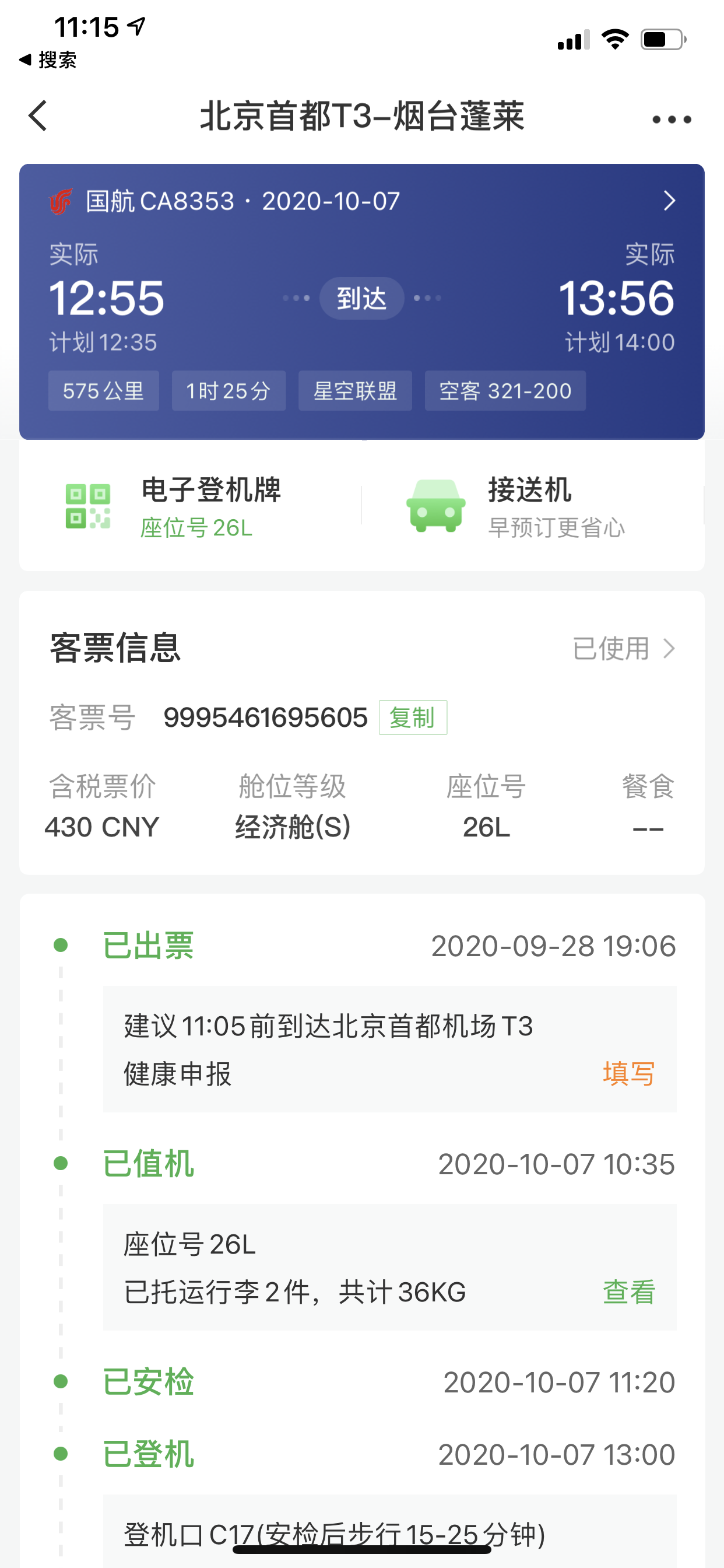This screenshot has height=1568, width=724.
Task: Open the three-dot more options menu
Action: [x=671, y=120]
